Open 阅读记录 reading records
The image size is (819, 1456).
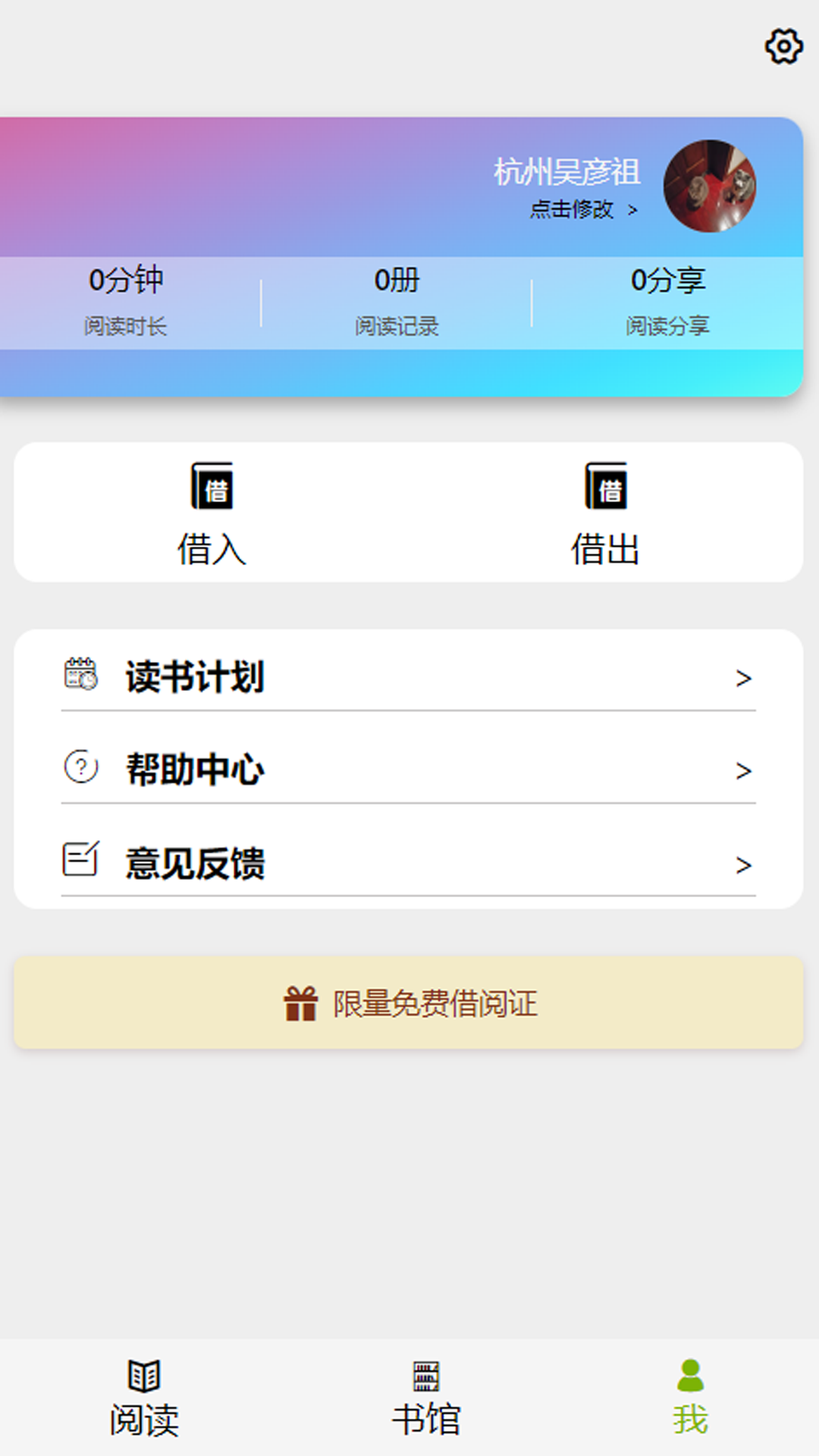397,301
